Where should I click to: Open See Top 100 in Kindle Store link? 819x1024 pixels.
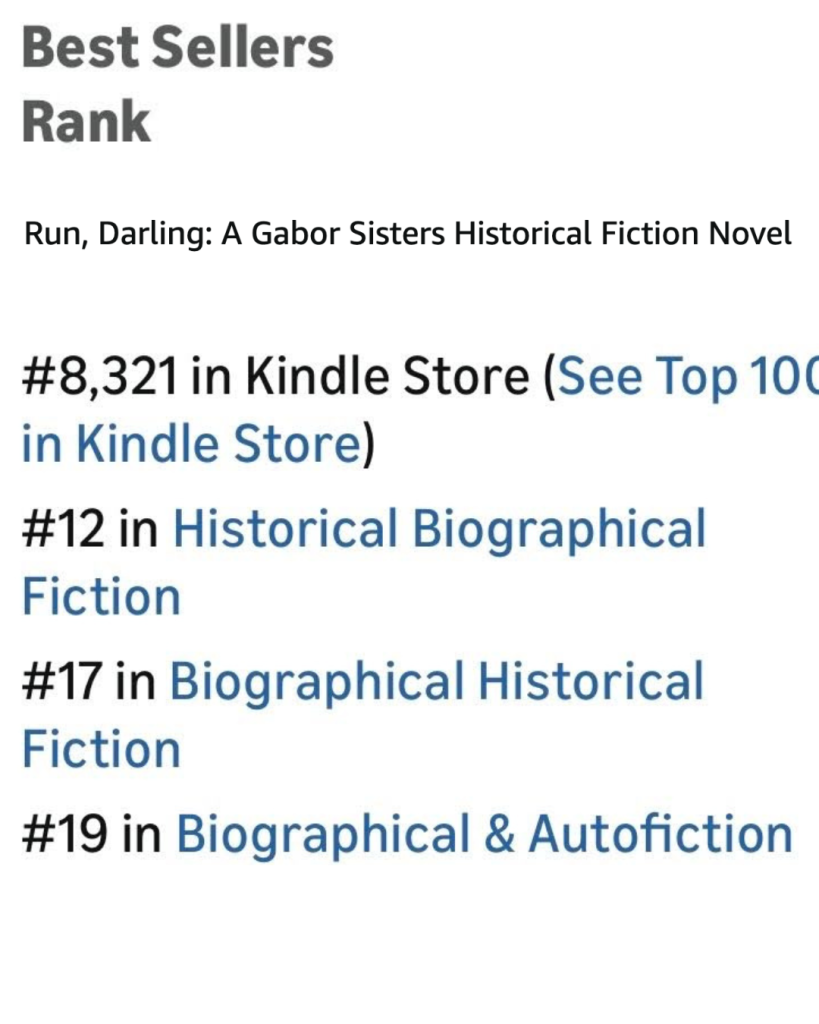(x=686, y=377)
